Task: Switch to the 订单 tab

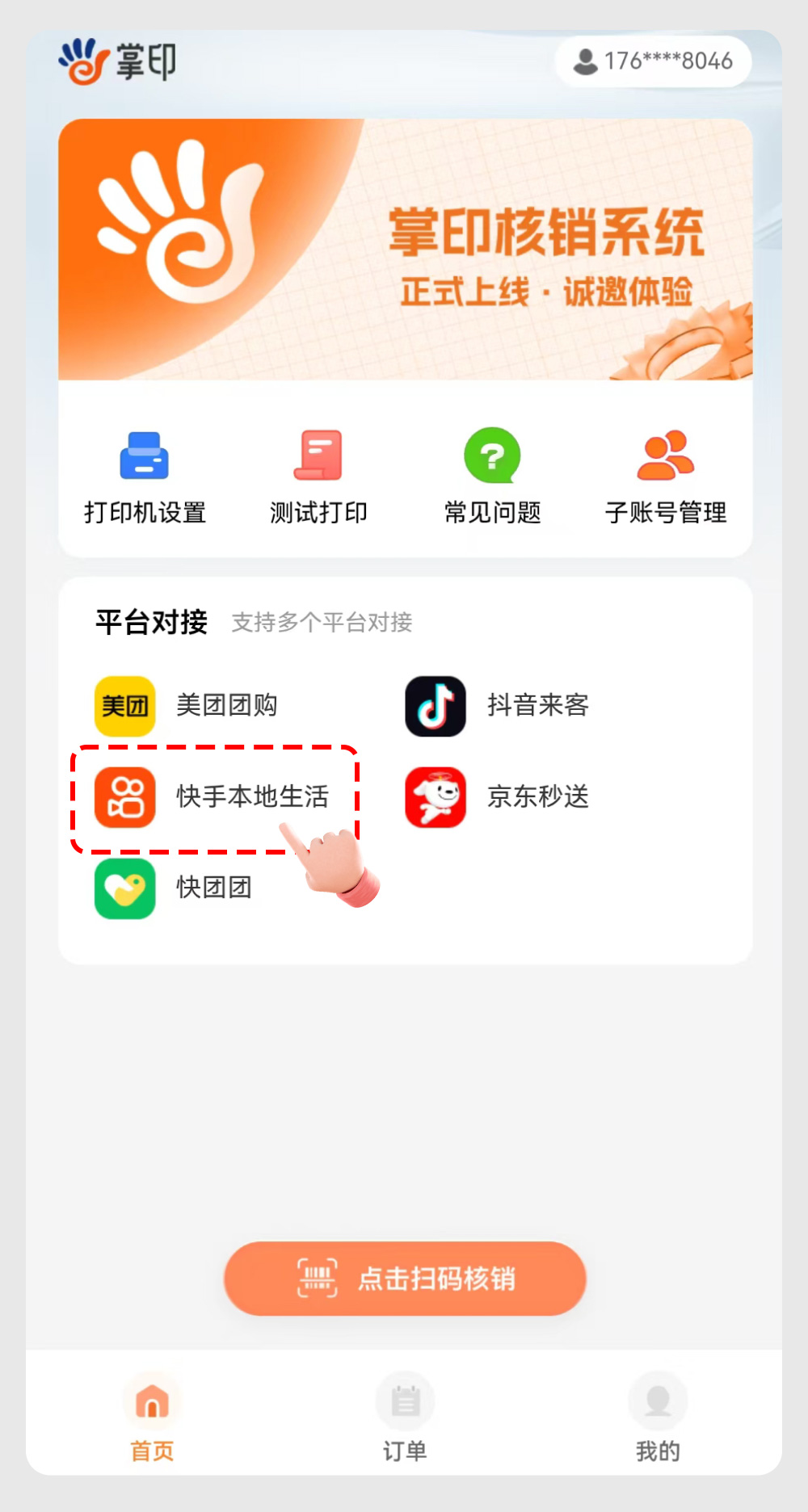Action: [405, 1418]
